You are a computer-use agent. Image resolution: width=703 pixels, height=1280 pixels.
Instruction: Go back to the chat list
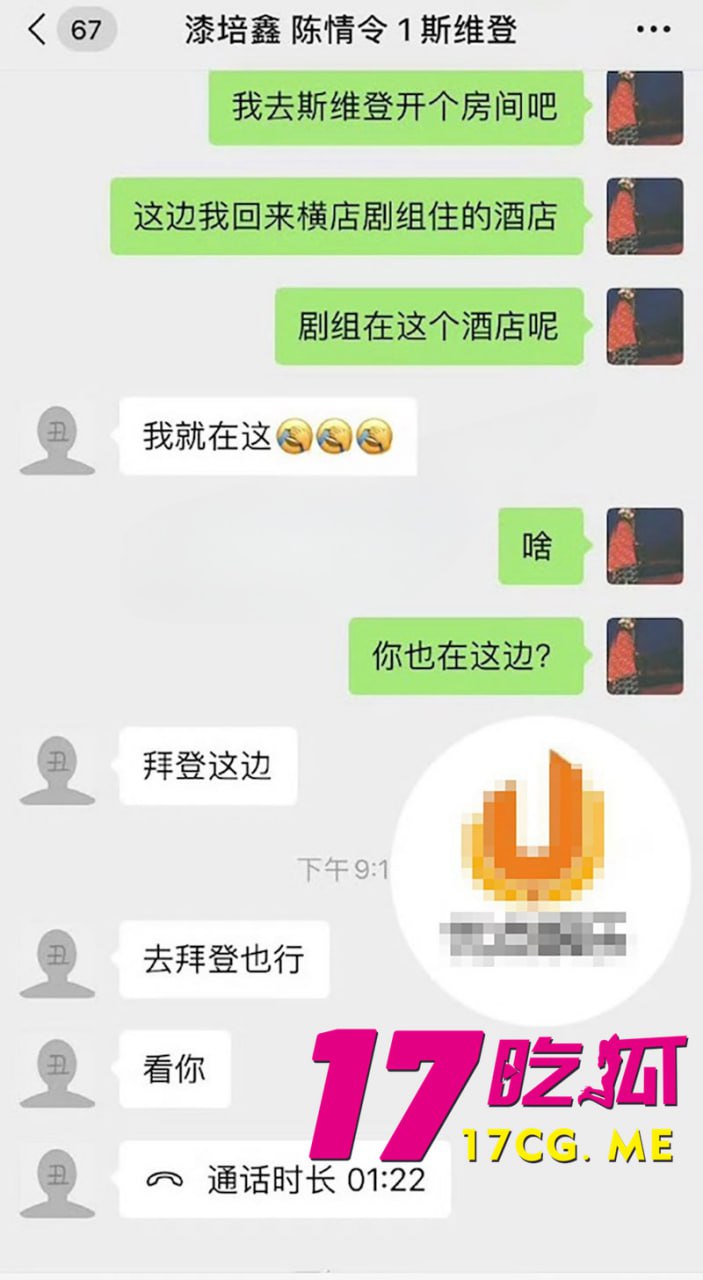click(37, 30)
